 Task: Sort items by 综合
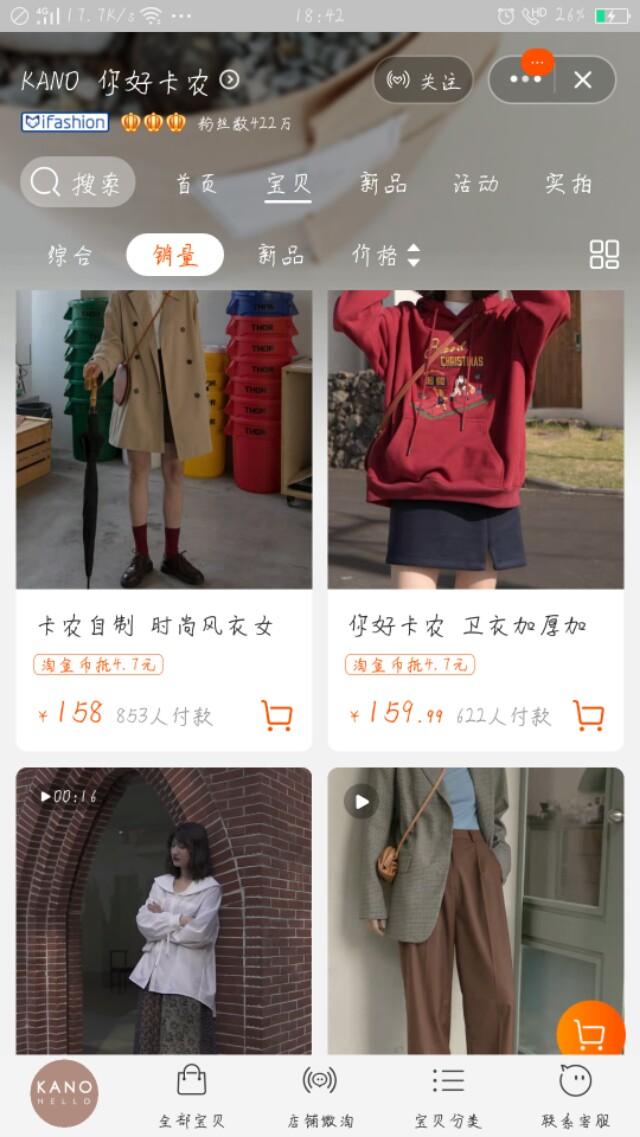pyautogui.click(x=70, y=255)
